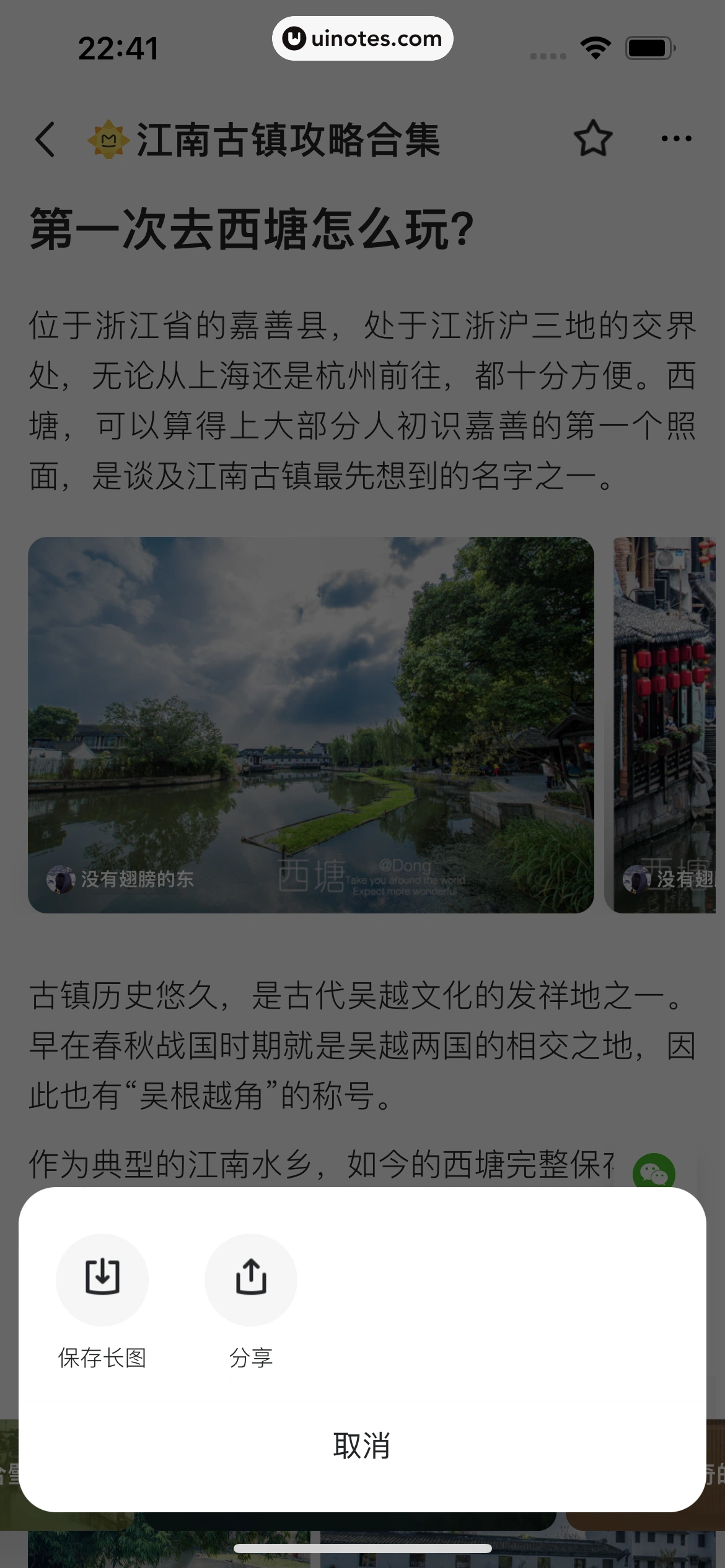
Task: Open the more options menu with three dots
Action: pos(678,137)
